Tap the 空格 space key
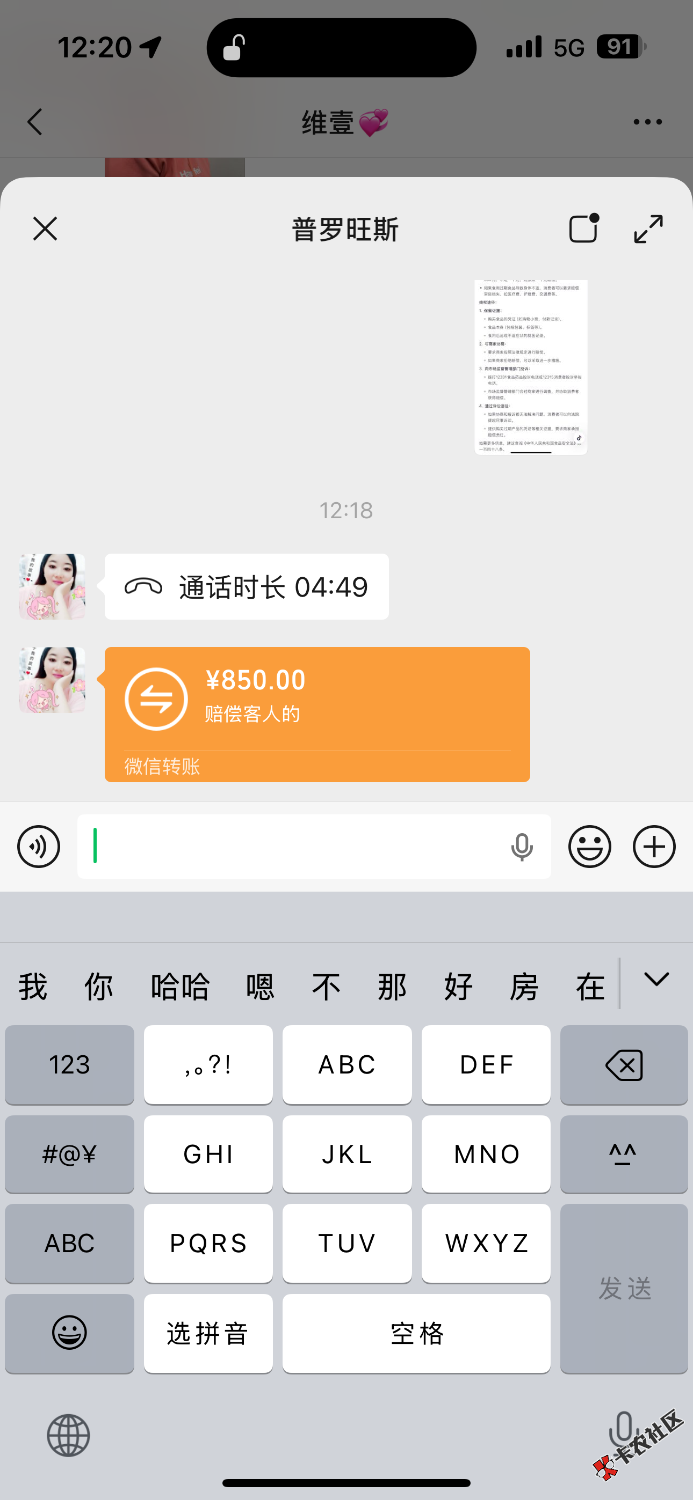The width and height of the screenshot is (693, 1500). [416, 1333]
